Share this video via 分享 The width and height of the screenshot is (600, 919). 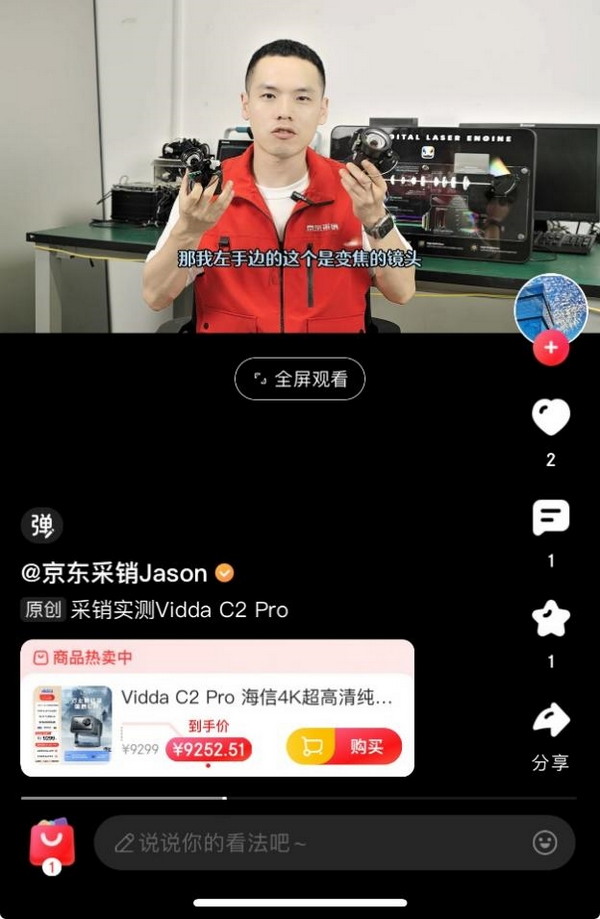click(550, 722)
